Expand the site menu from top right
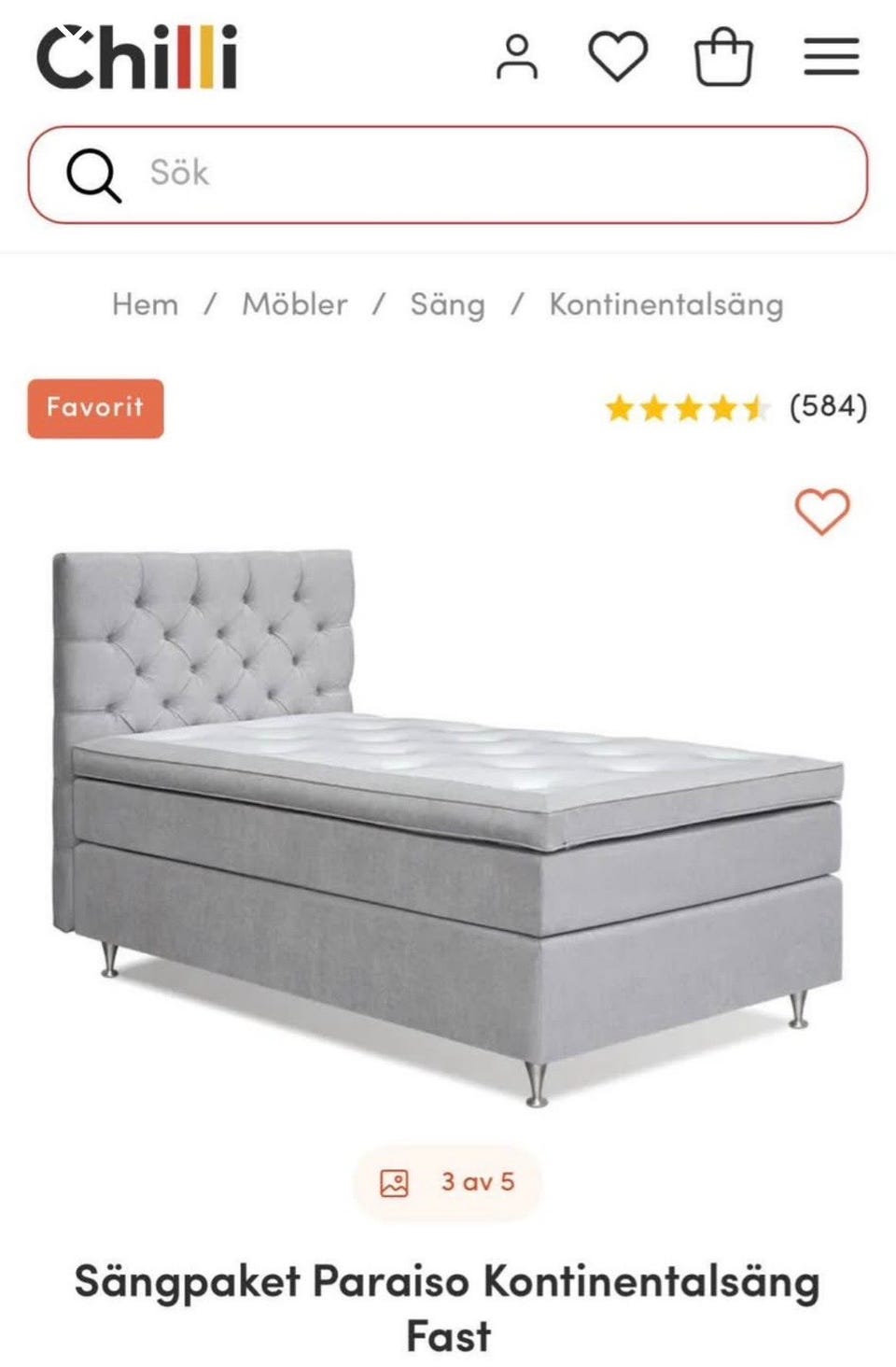Image resolution: width=896 pixels, height=1367 pixels. (x=831, y=58)
